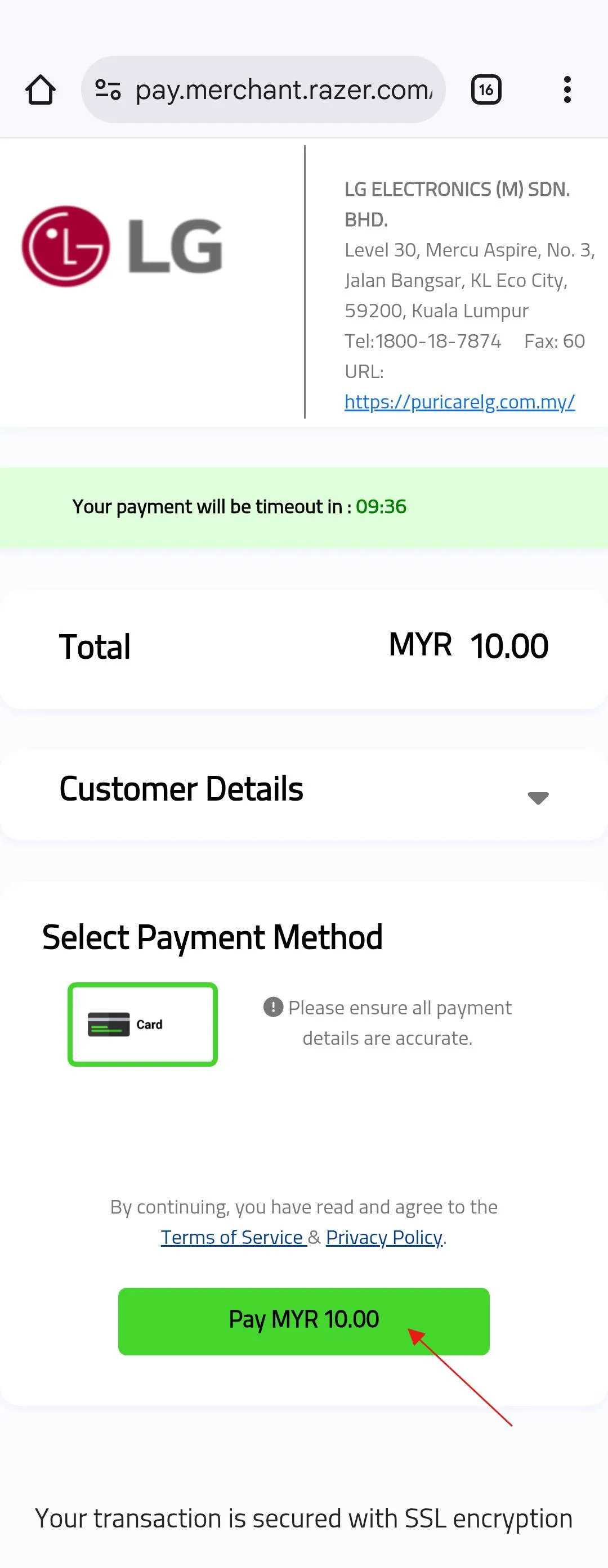
Task: Open the tab switcher showing 16 tabs
Action: tap(486, 90)
